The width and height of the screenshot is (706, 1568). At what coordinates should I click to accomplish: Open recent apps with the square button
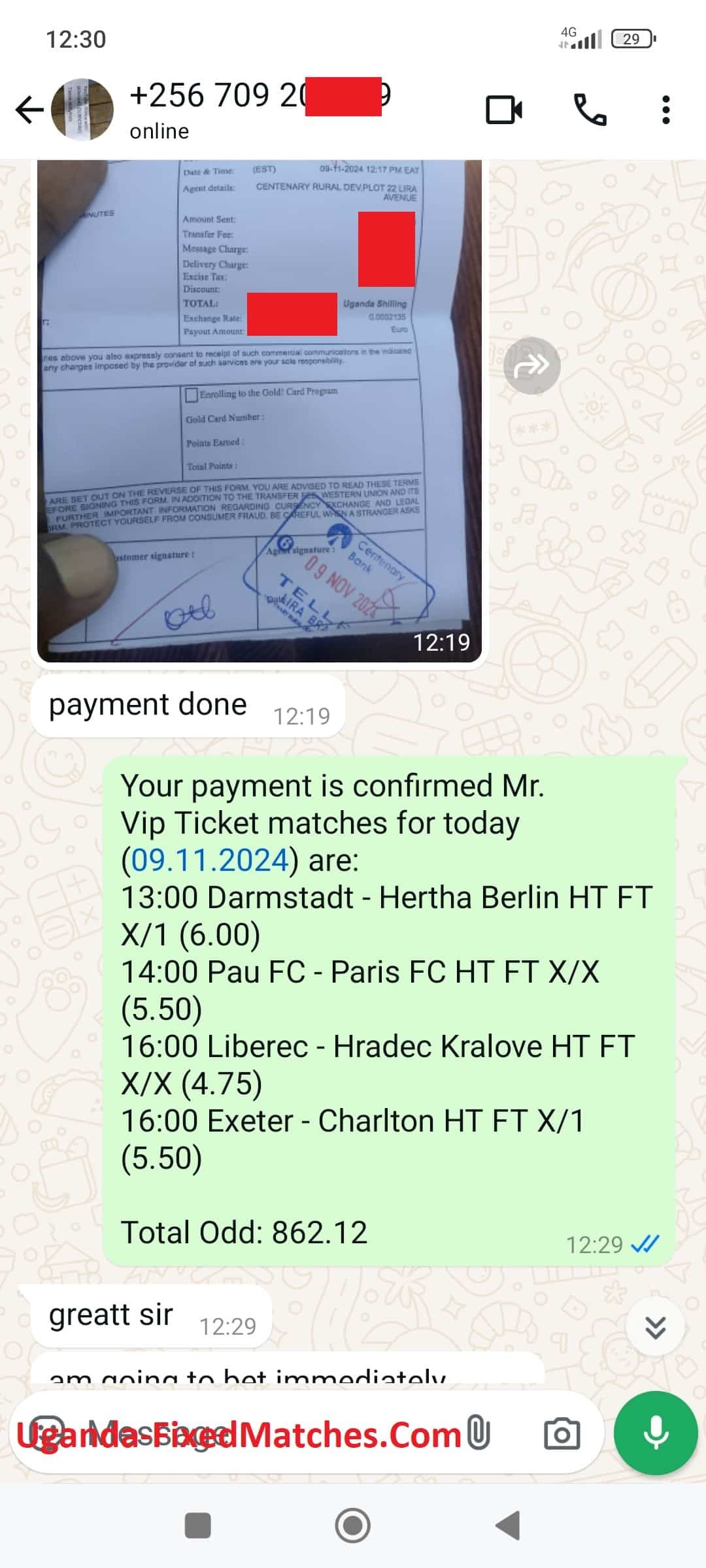[x=198, y=1526]
